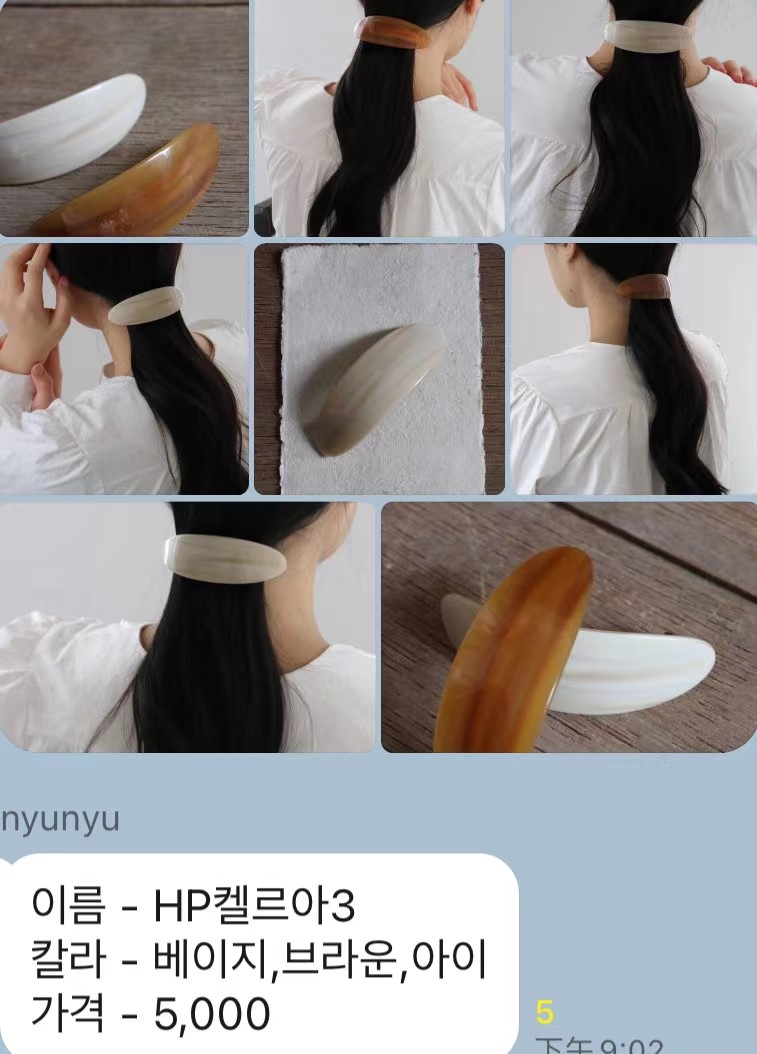Open photo of white and brown clips on table
This screenshot has height=1054, width=757.
tap(123, 118)
